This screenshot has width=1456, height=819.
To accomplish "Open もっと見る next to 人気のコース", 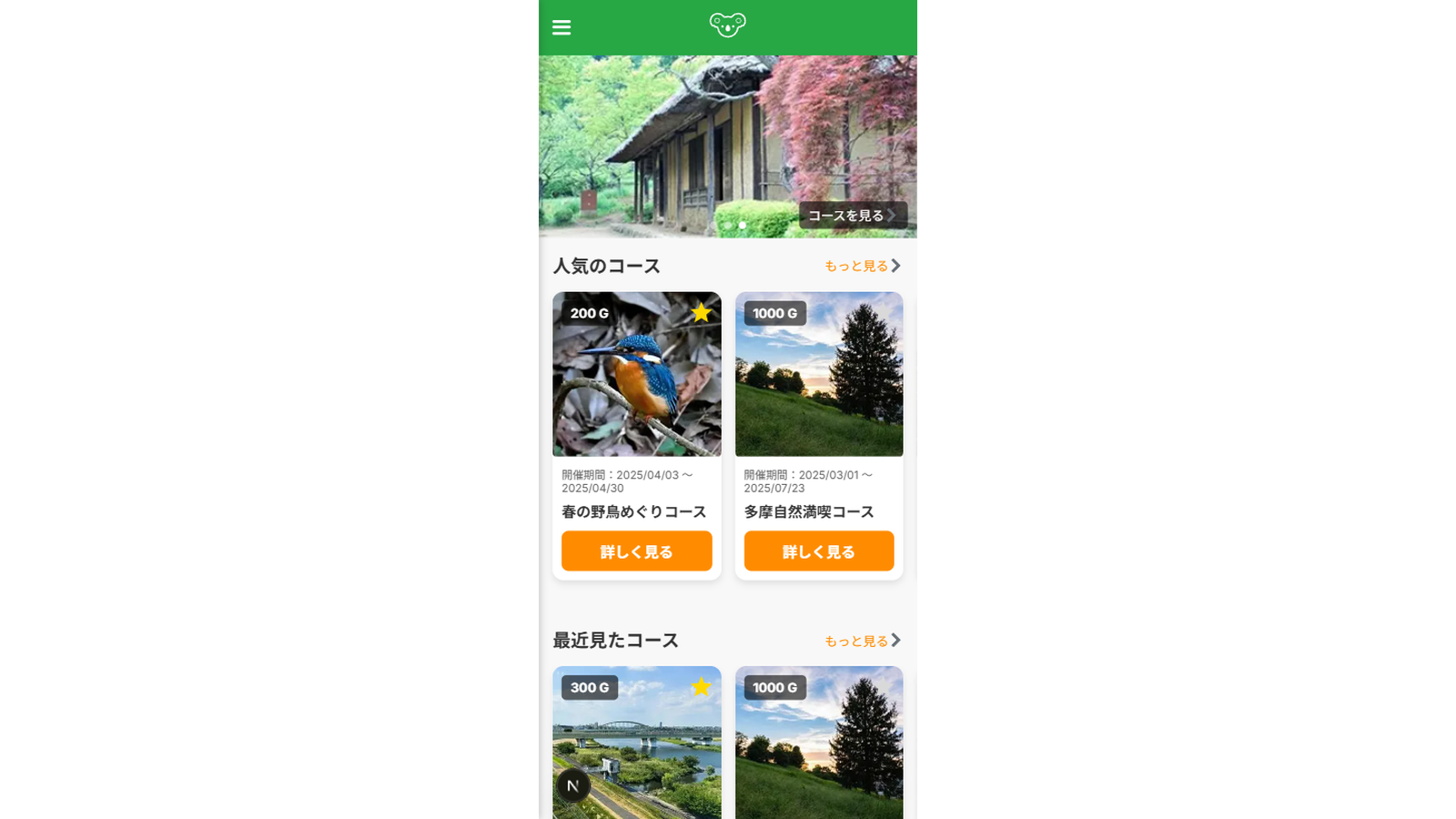I will click(863, 266).
